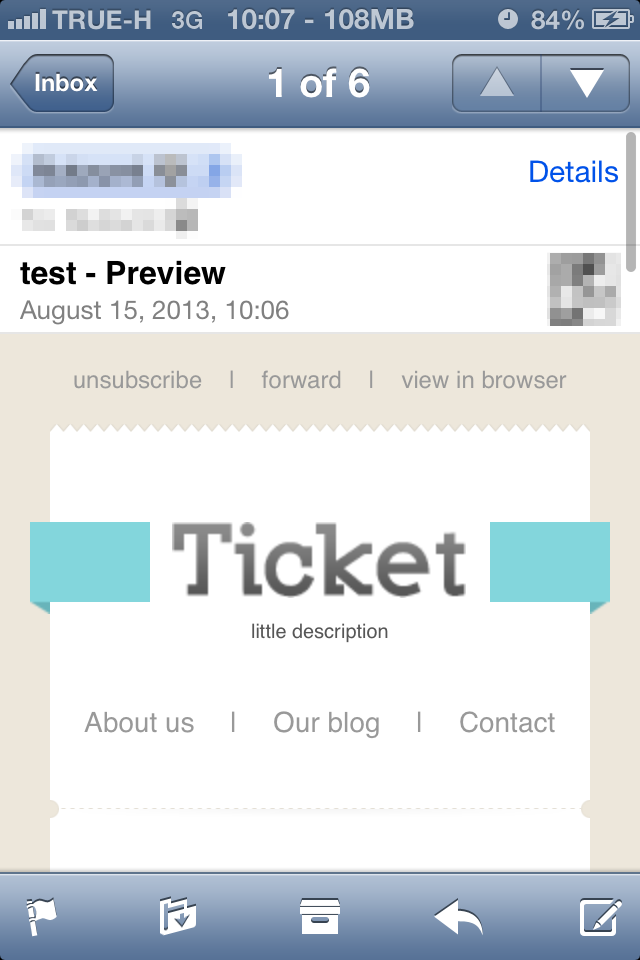Archive this email

tap(320, 916)
